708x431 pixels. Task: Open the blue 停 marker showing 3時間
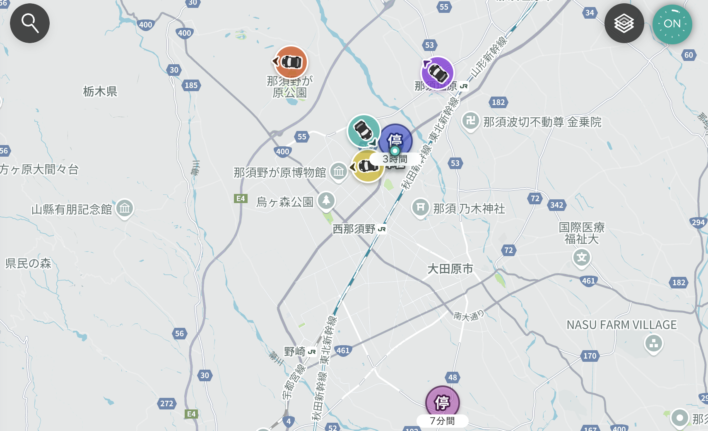(396, 140)
